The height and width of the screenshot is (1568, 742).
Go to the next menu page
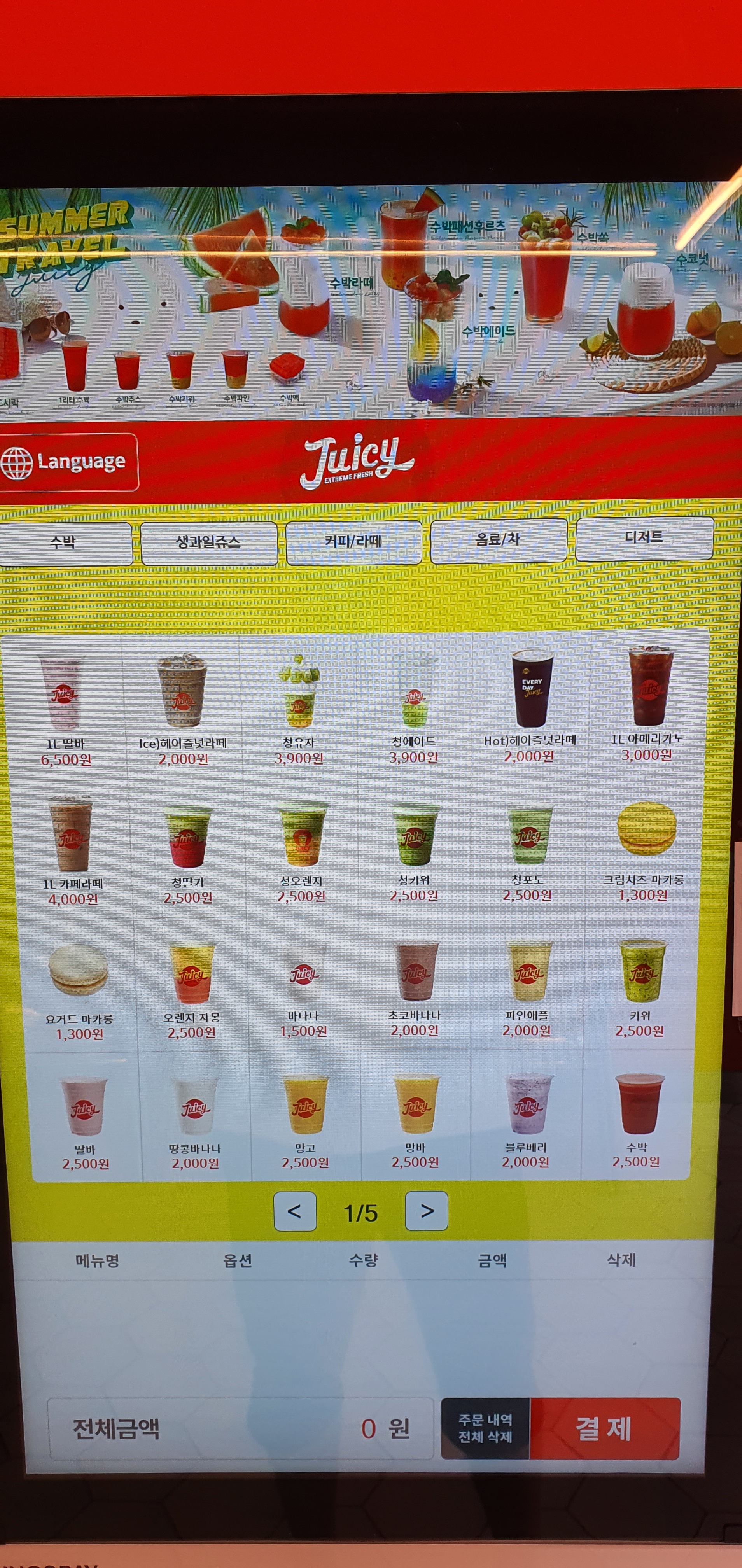coord(426,1211)
